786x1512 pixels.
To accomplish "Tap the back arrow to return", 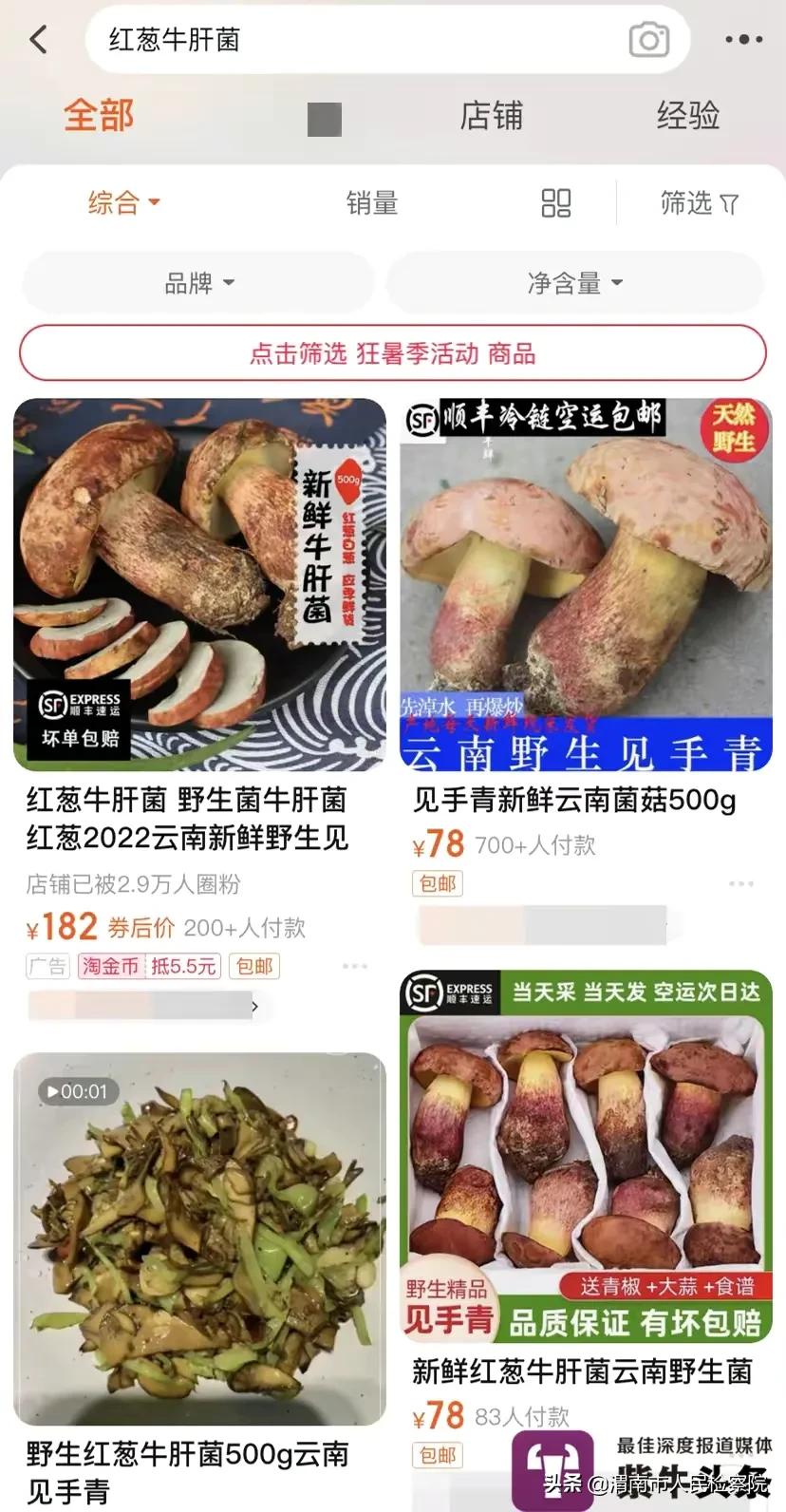I will pos(36,39).
